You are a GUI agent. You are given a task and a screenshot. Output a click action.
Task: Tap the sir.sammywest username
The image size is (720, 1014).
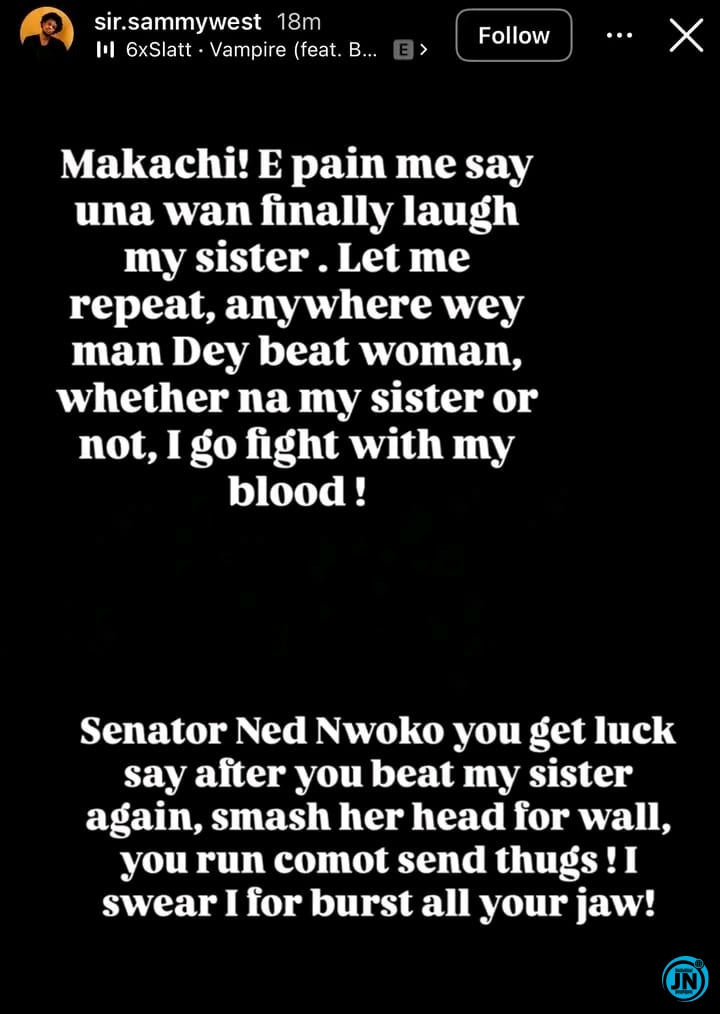(177, 21)
